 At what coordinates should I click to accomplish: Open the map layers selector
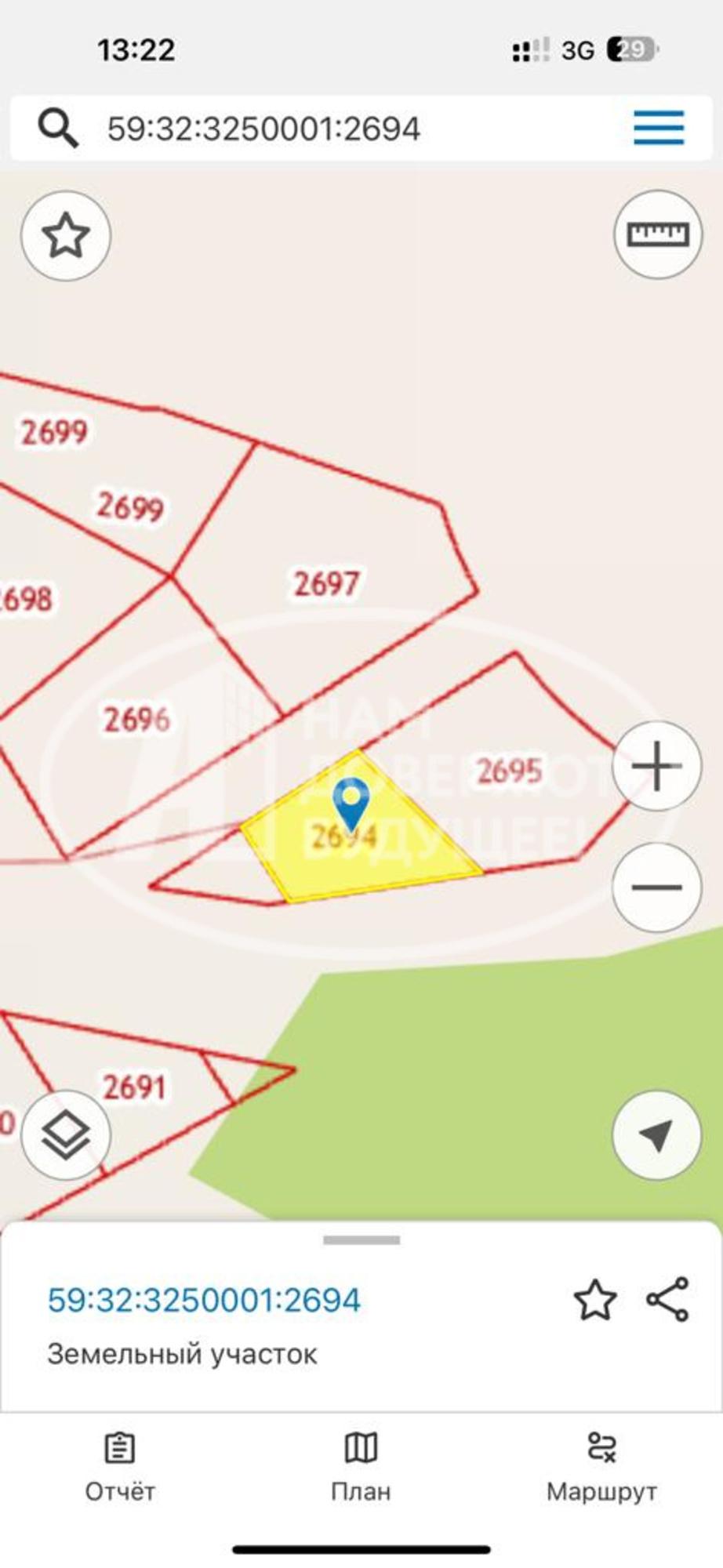pyautogui.click(x=66, y=1134)
